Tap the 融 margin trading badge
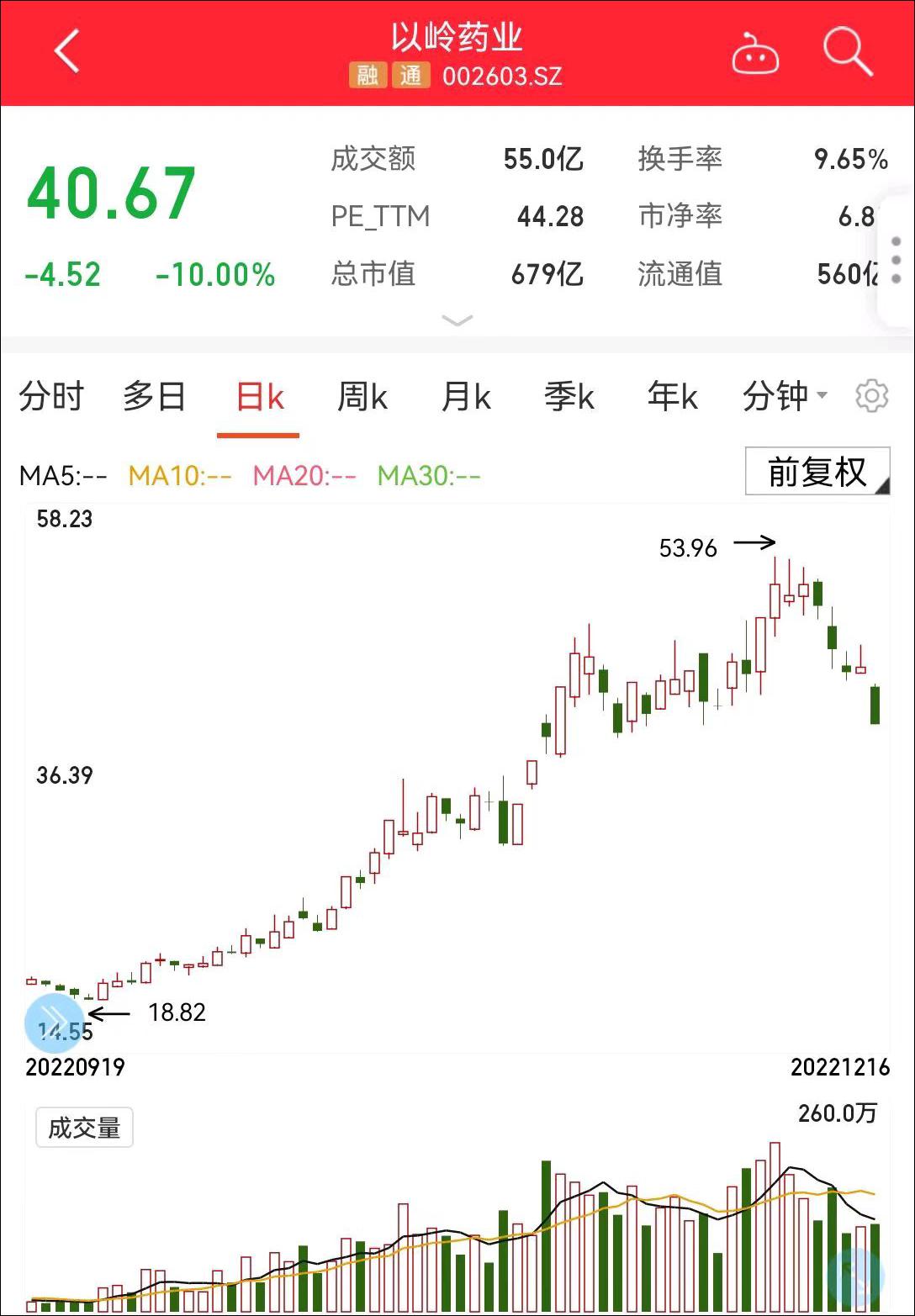The height and width of the screenshot is (1316, 915). [368, 76]
